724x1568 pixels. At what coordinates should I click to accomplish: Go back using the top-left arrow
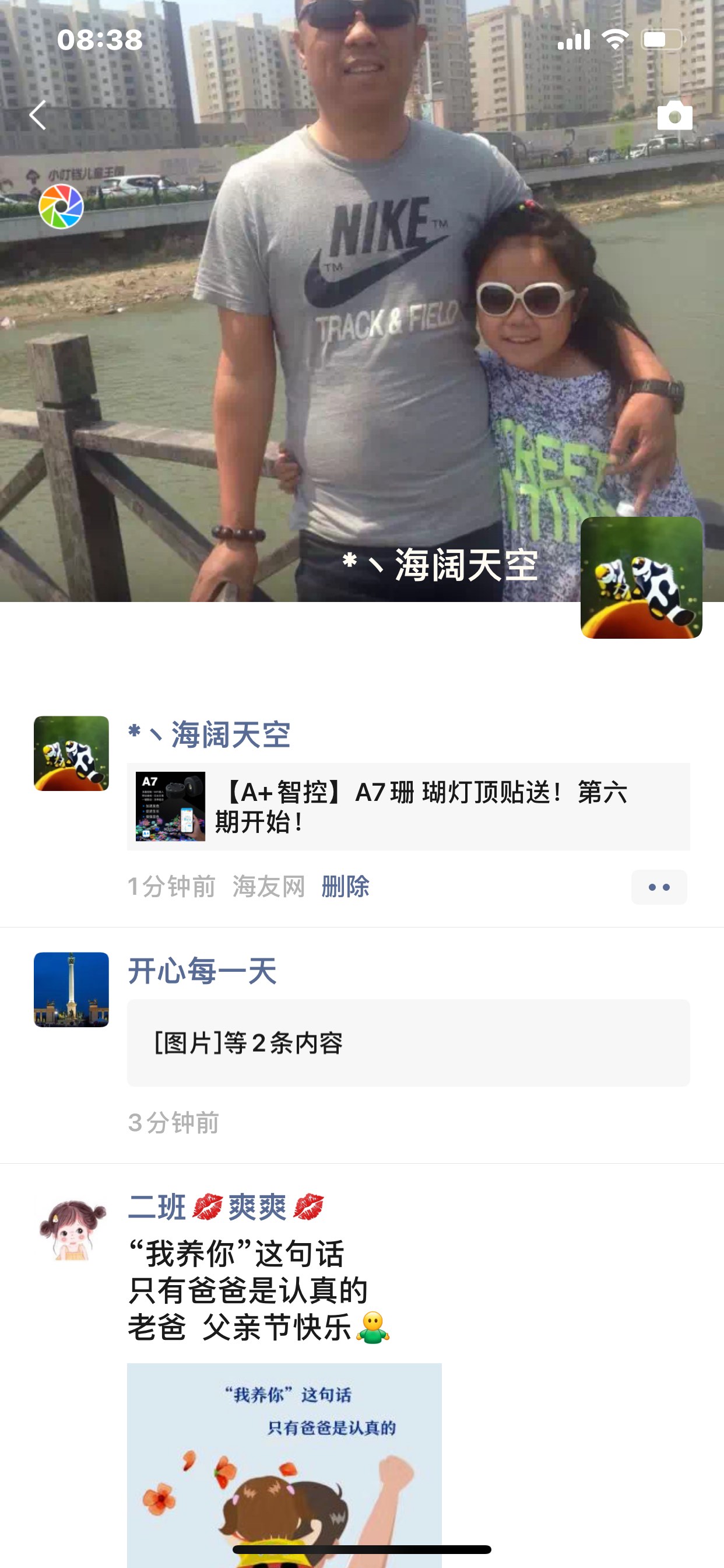click(x=38, y=115)
